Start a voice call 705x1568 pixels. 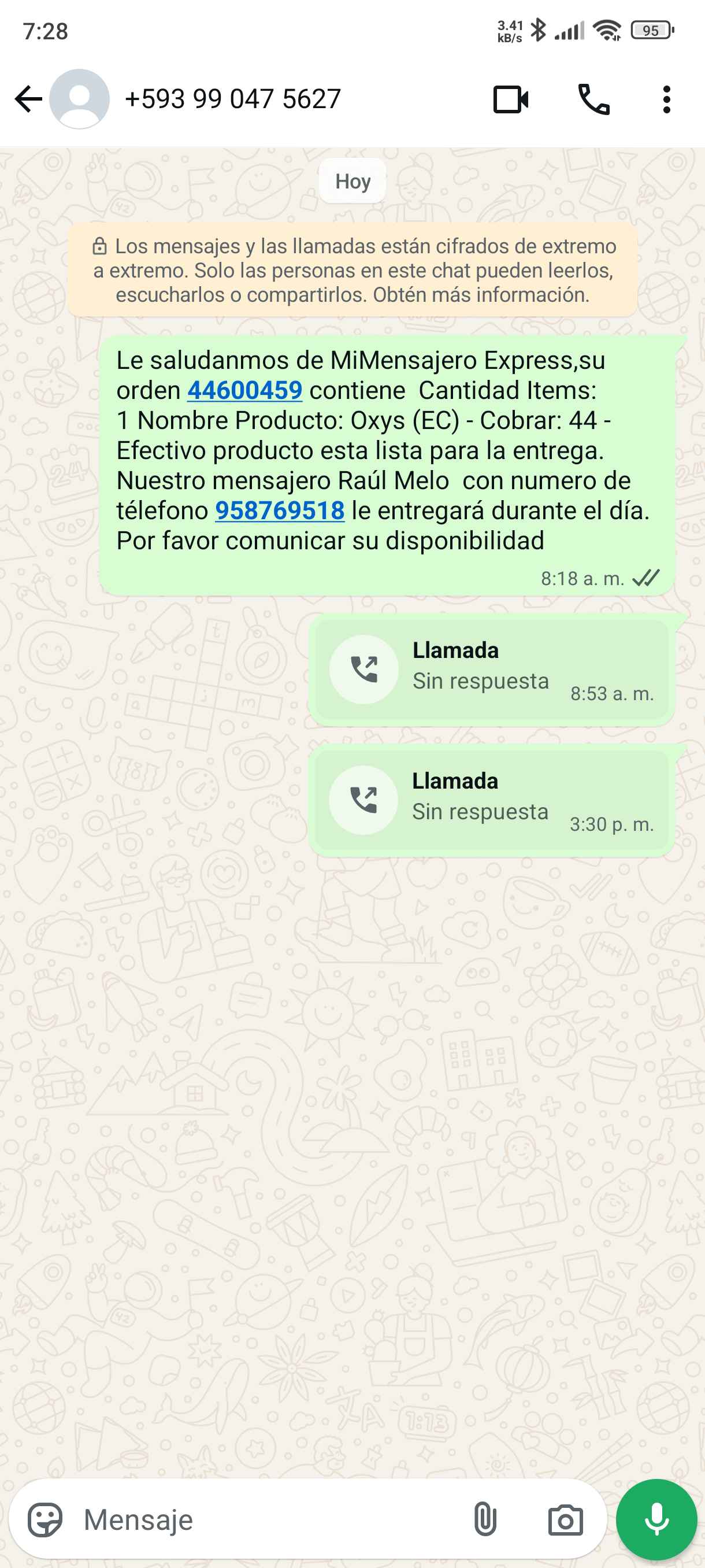click(x=593, y=99)
